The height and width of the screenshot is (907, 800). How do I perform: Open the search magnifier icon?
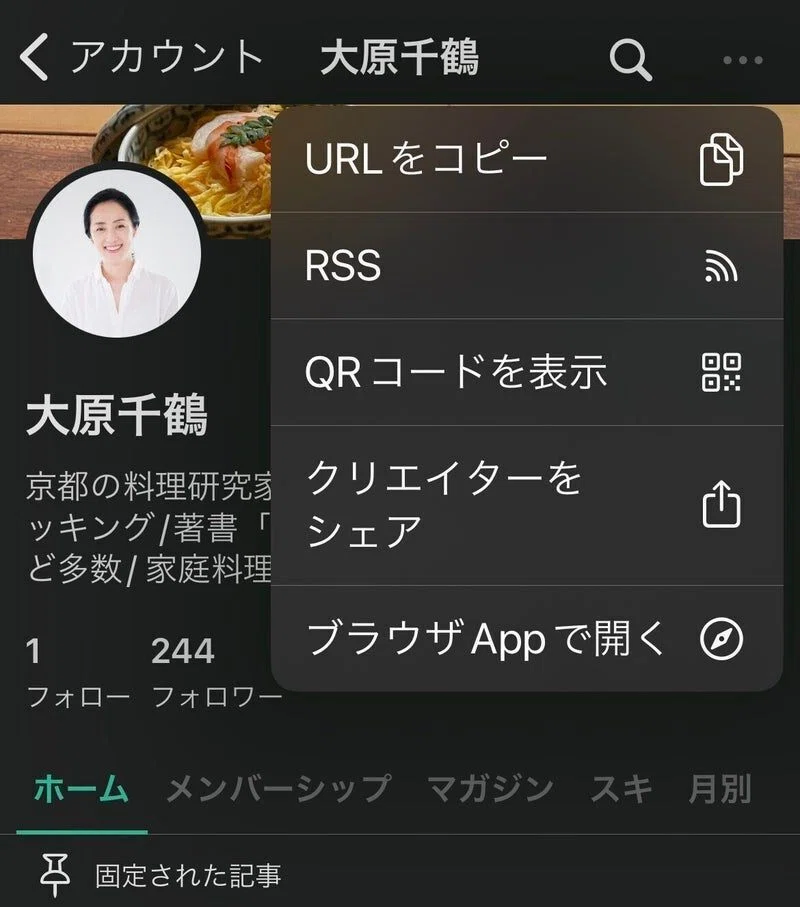[x=630, y=59]
